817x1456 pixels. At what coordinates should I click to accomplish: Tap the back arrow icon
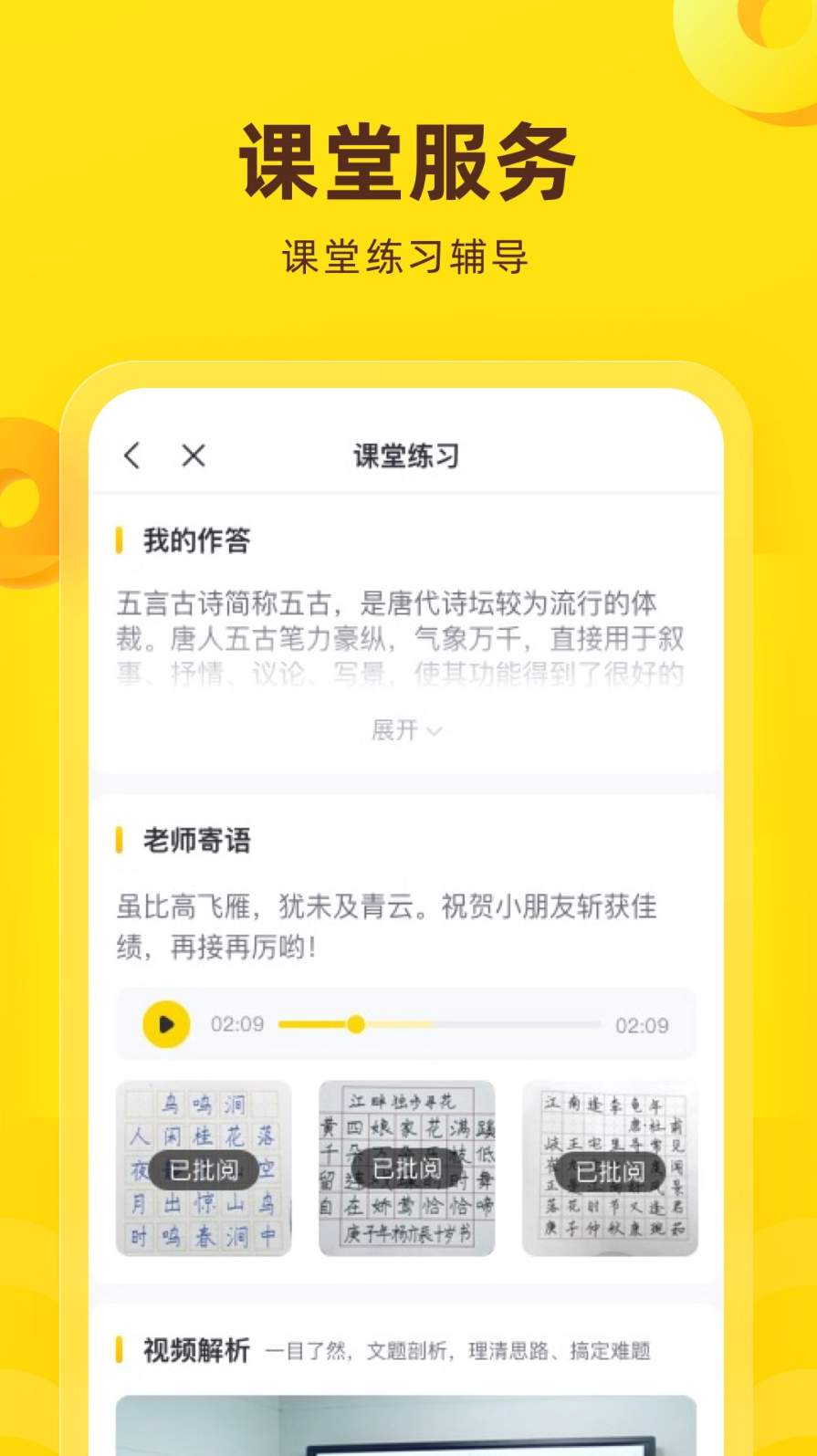(132, 455)
